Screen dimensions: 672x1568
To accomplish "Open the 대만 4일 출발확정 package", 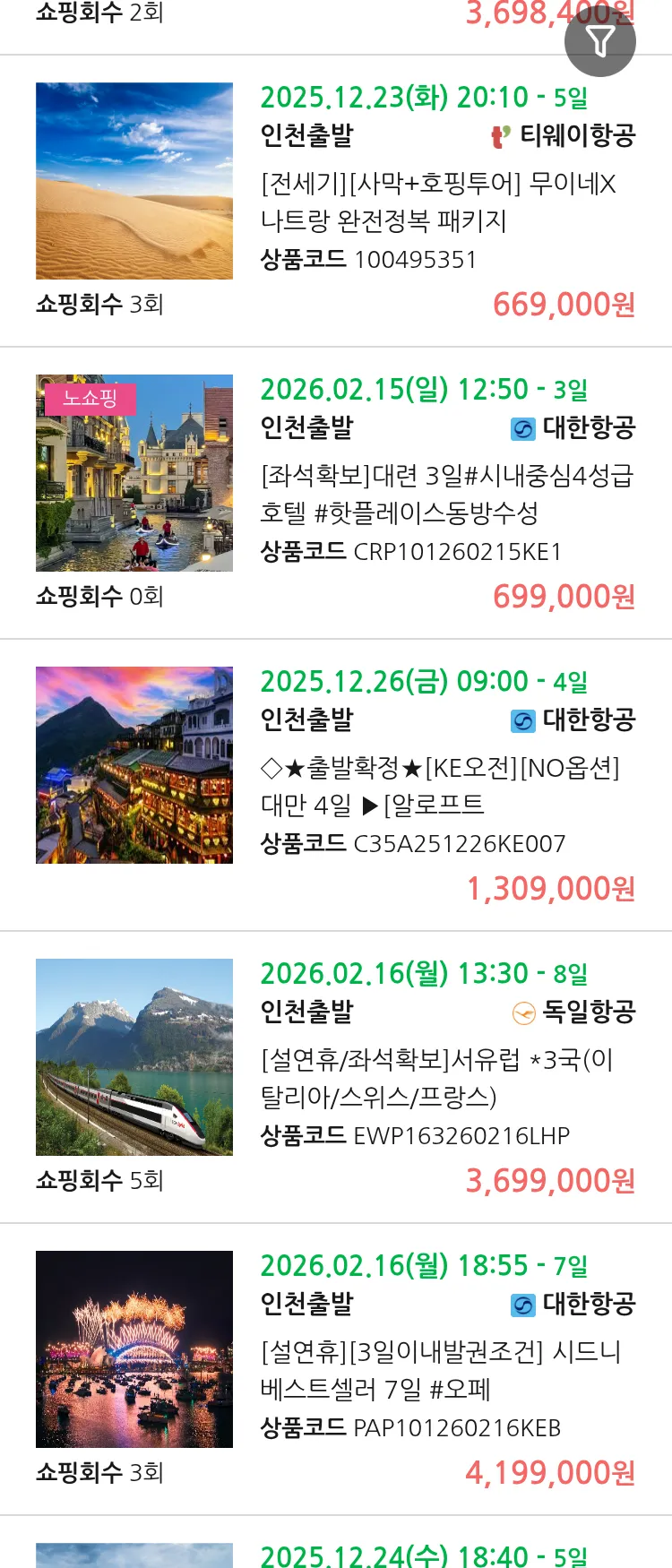I will coord(439,786).
